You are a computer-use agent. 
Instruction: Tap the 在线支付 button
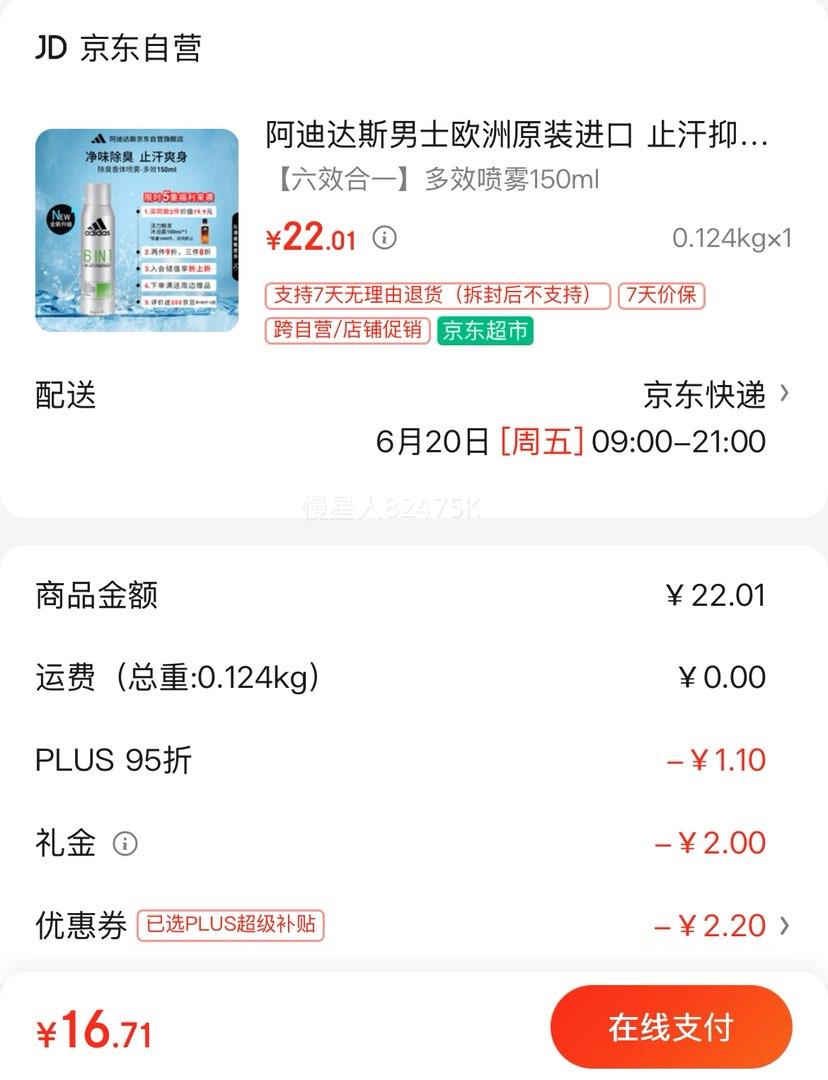(x=671, y=1027)
